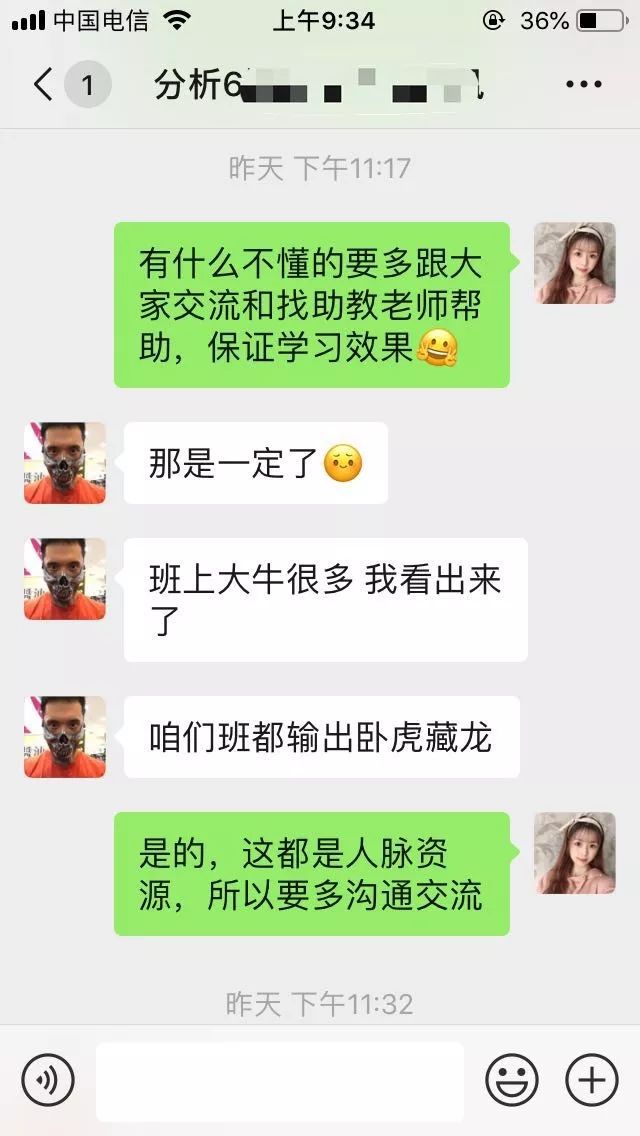Open the three-dot chat options menu
This screenshot has width=640, height=1136.
click(x=584, y=85)
